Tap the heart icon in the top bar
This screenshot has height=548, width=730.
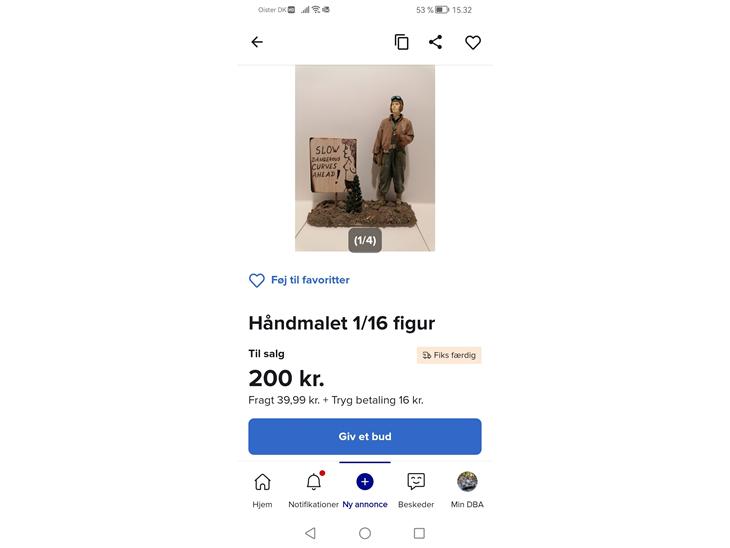(x=473, y=42)
